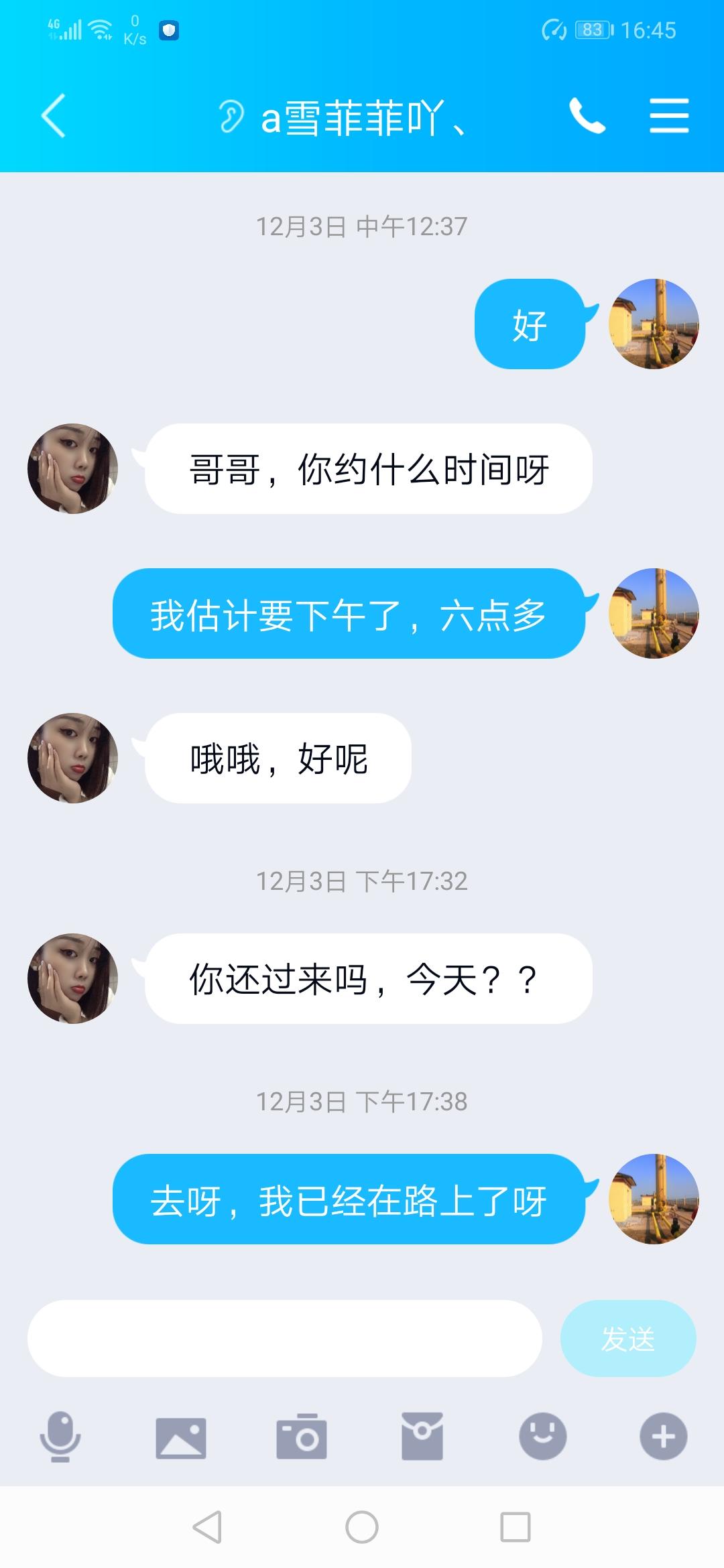Expand more options with the plus icon
The image size is (724, 1568).
pyautogui.click(x=664, y=1436)
